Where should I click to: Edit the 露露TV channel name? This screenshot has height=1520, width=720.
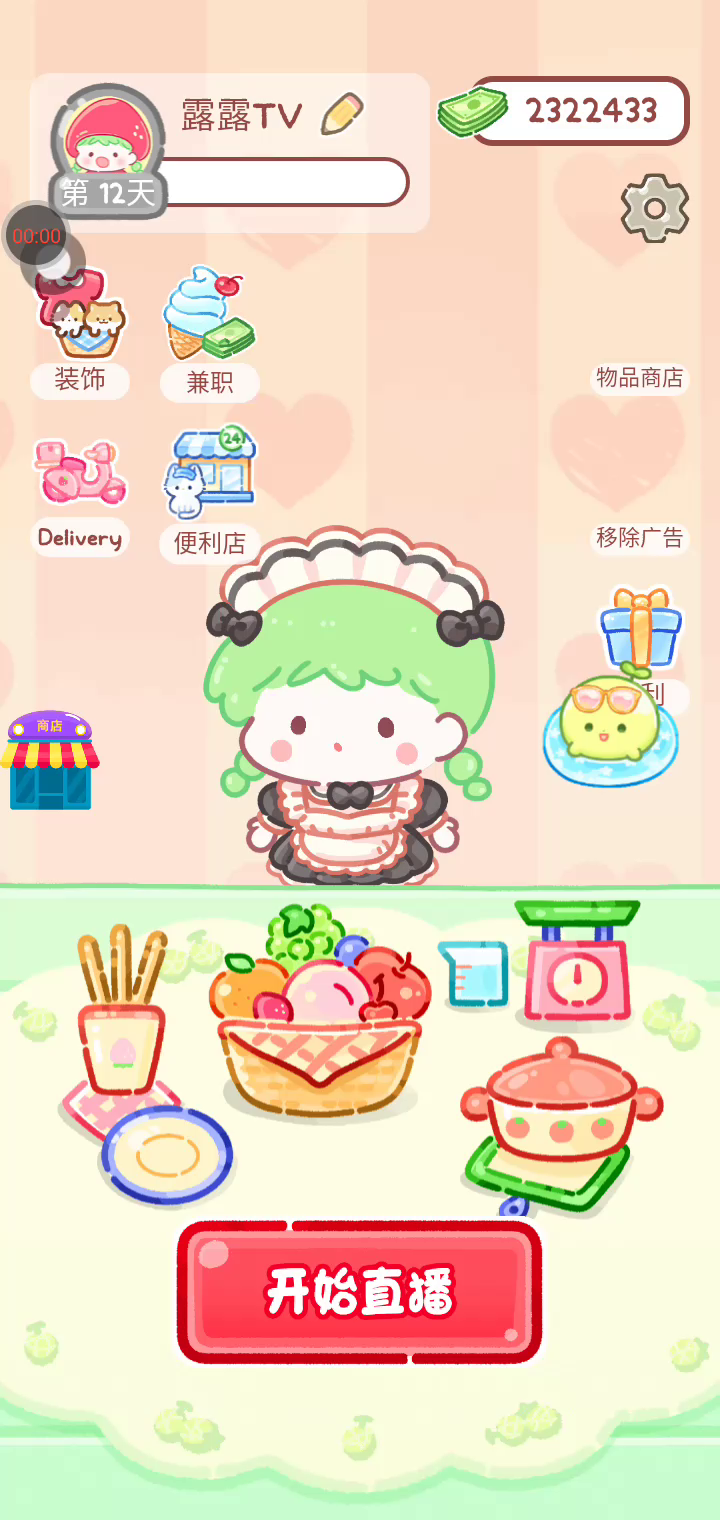[341, 114]
